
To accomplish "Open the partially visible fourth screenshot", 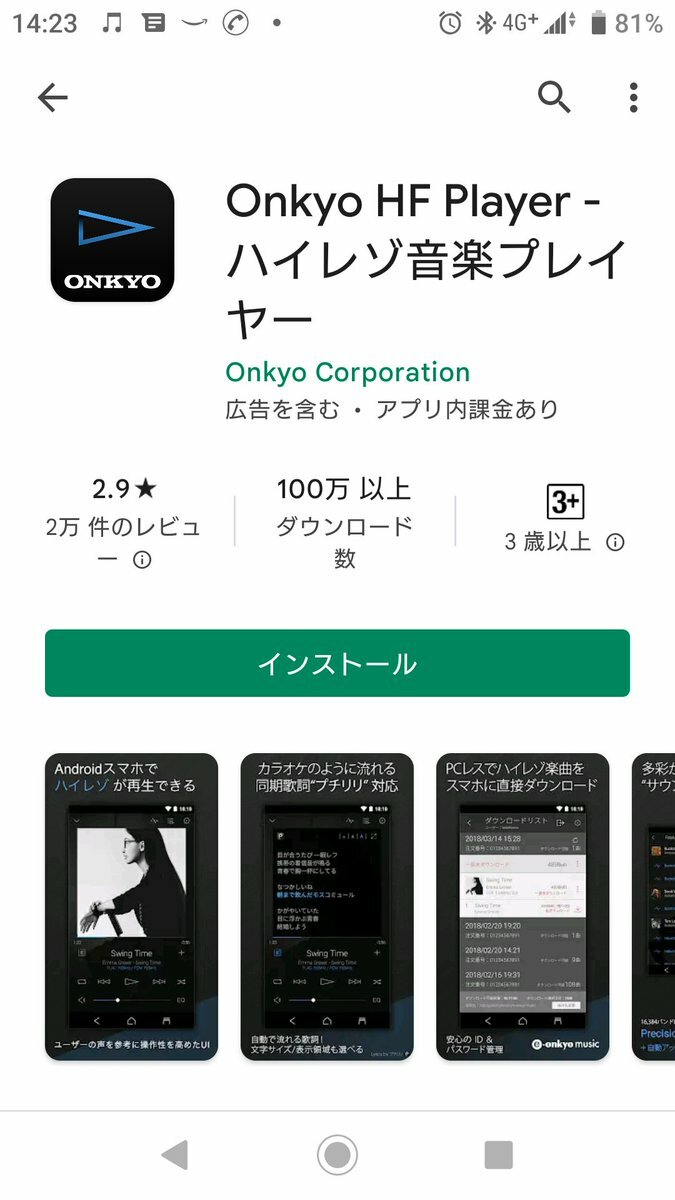I will [x=654, y=907].
